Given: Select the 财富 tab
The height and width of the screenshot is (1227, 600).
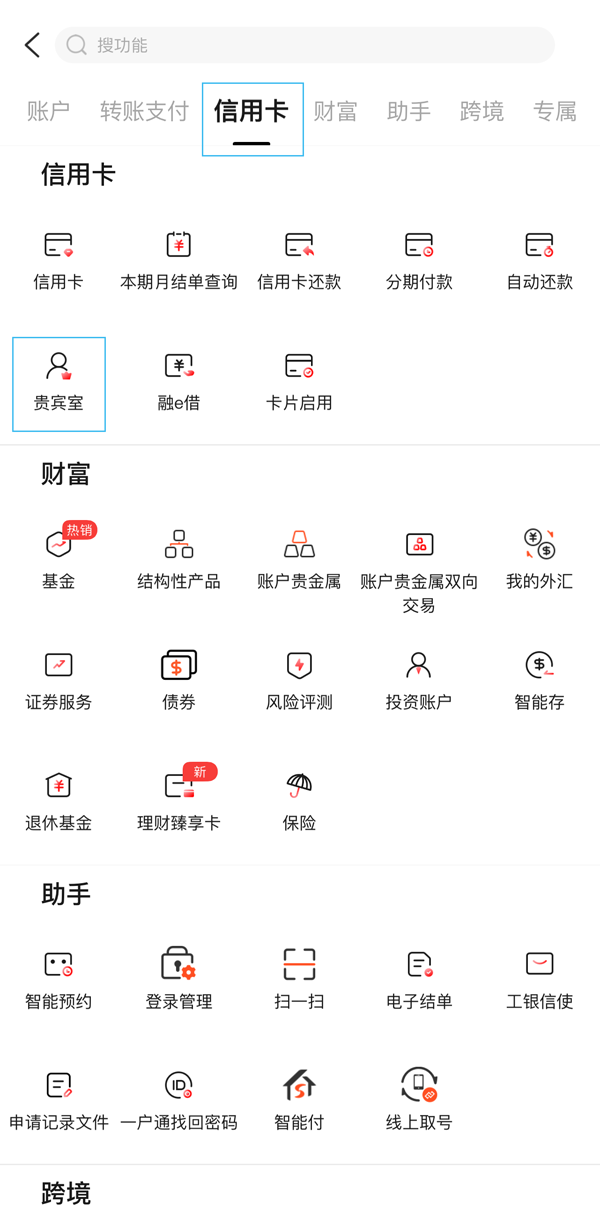Looking at the screenshot, I should point(335,111).
